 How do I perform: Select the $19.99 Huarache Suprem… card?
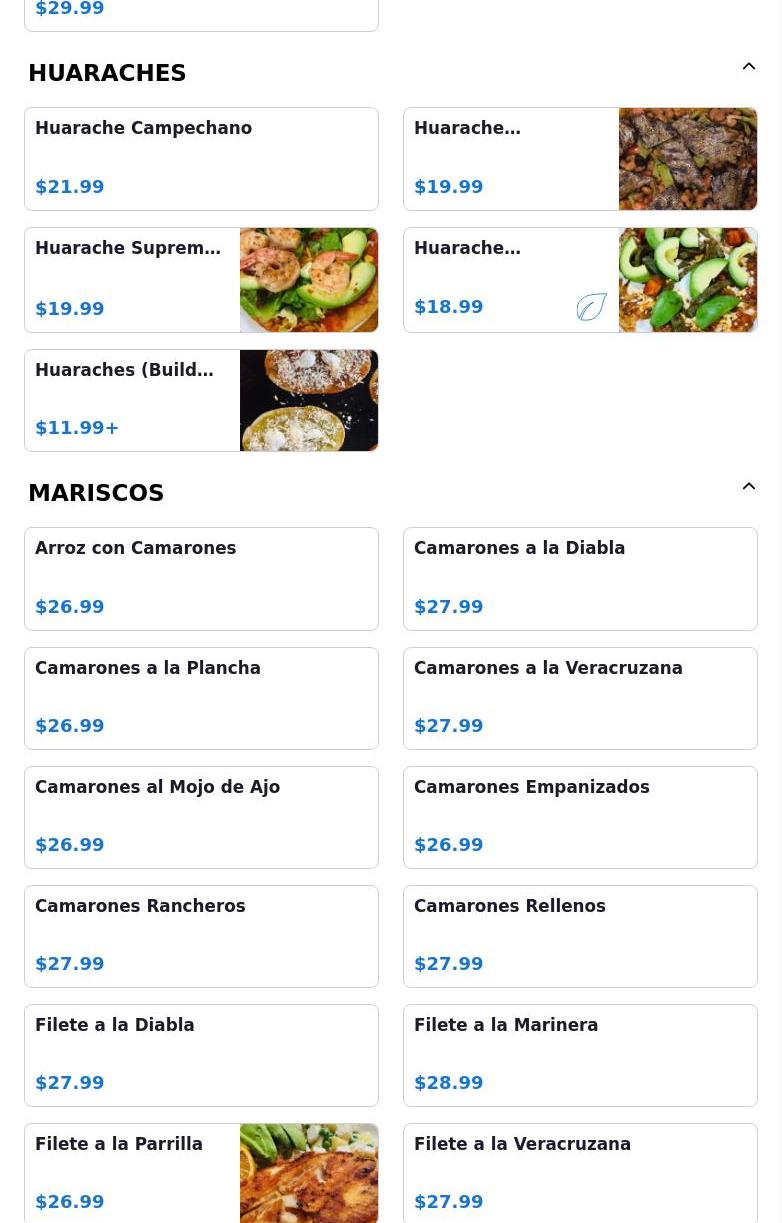click(x=201, y=280)
